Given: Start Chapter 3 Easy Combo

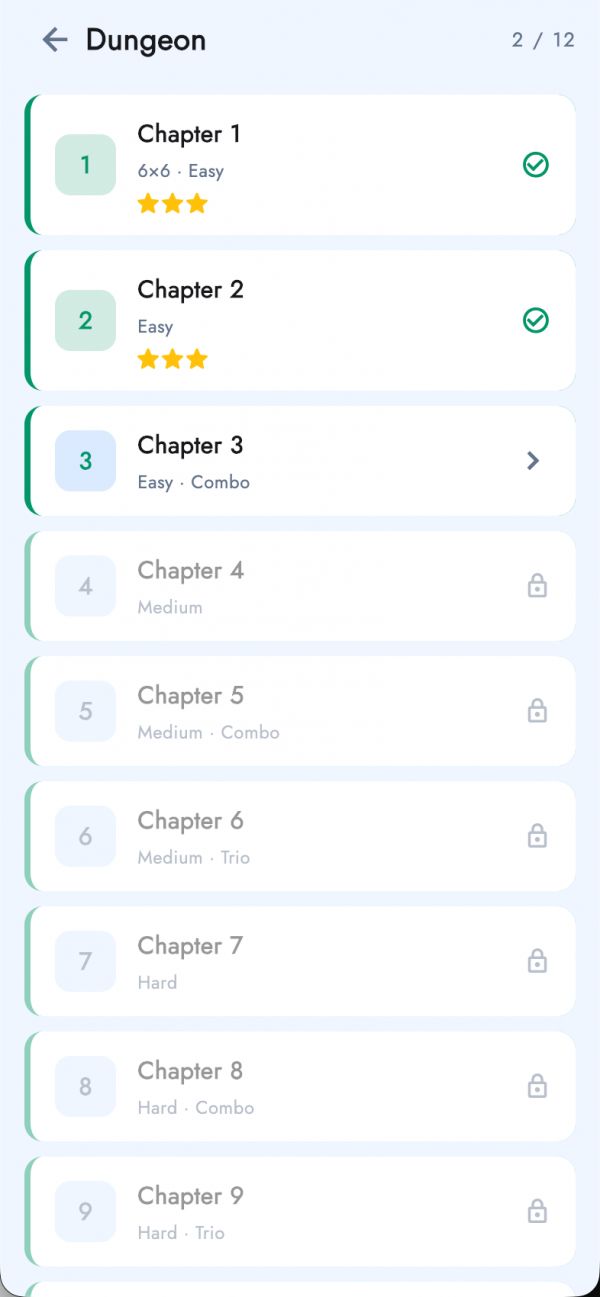Looking at the screenshot, I should click(x=300, y=461).
